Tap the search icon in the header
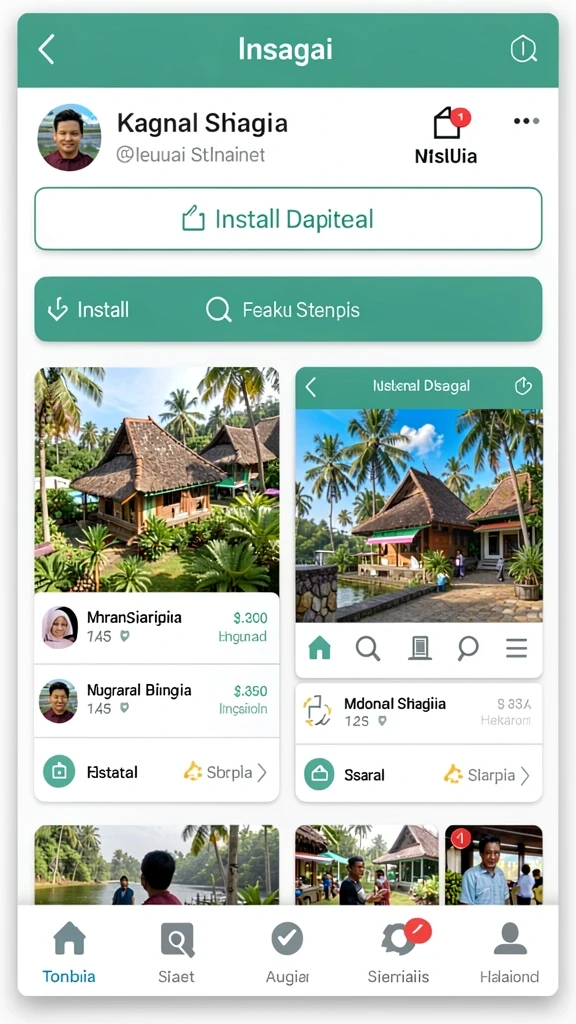This screenshot has width=576, height=1024. [x=523, y=49]
